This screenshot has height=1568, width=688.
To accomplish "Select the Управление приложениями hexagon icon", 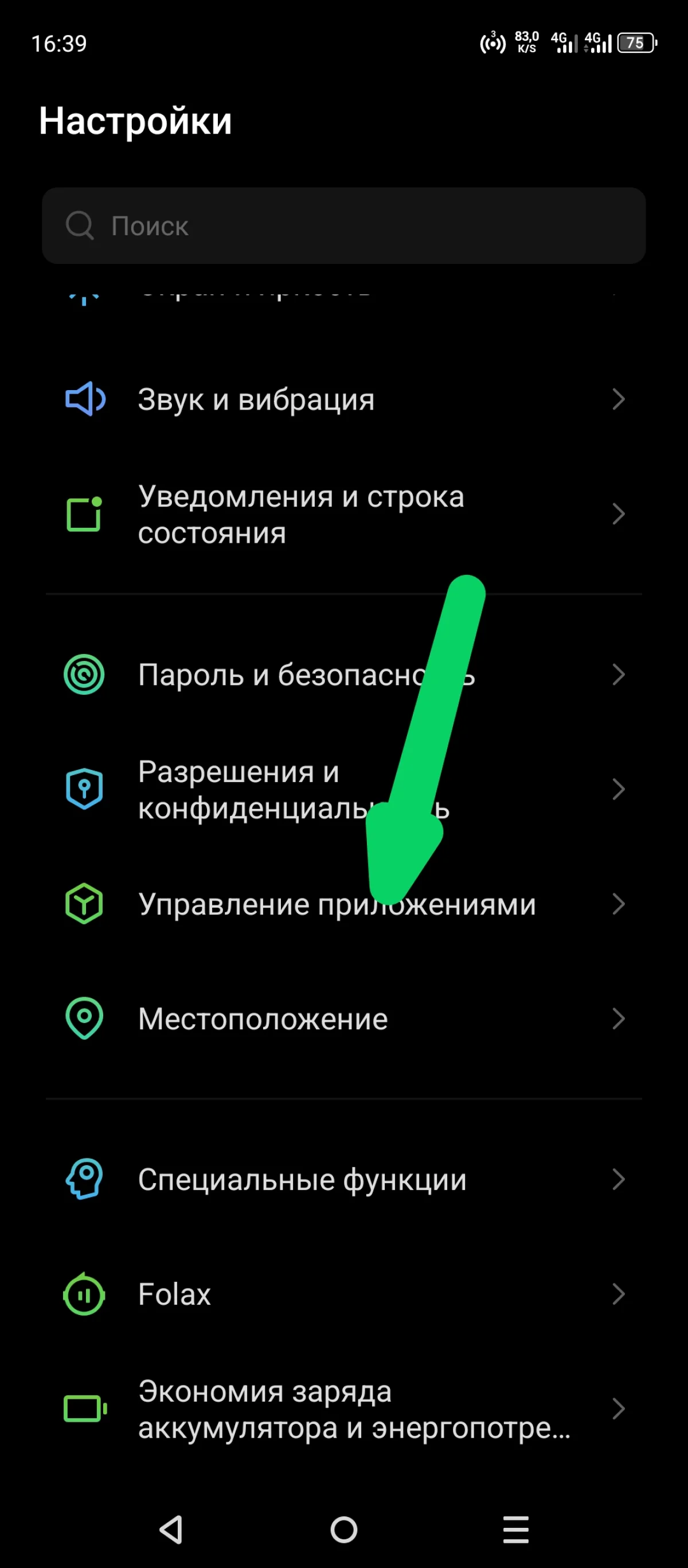I will pyautogui.click(x=84, y=903).
